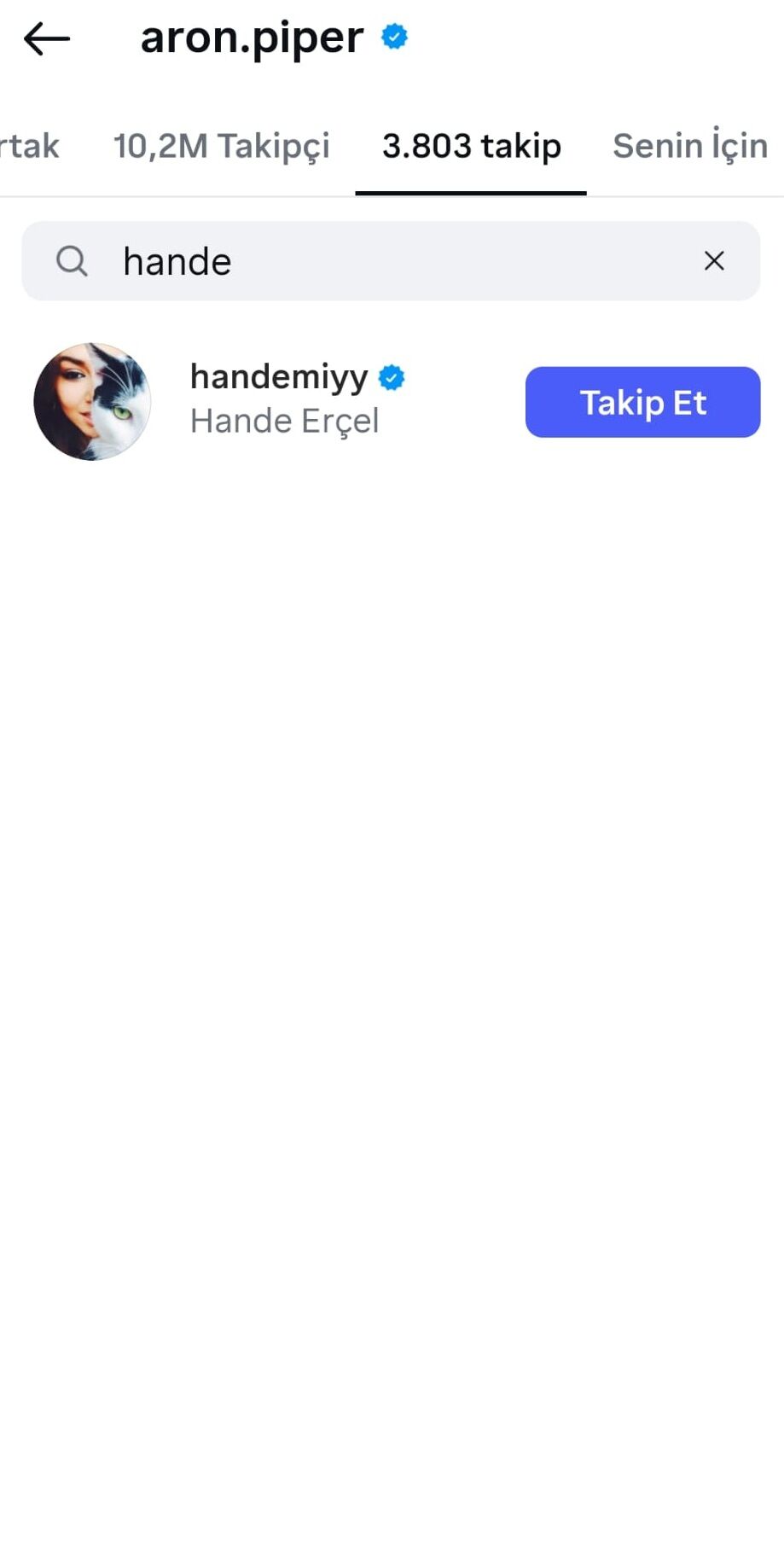Screen dimensions: 784x1542
Task: Follow handemiyy with Takip Et button
Action: tap(642, 402)
